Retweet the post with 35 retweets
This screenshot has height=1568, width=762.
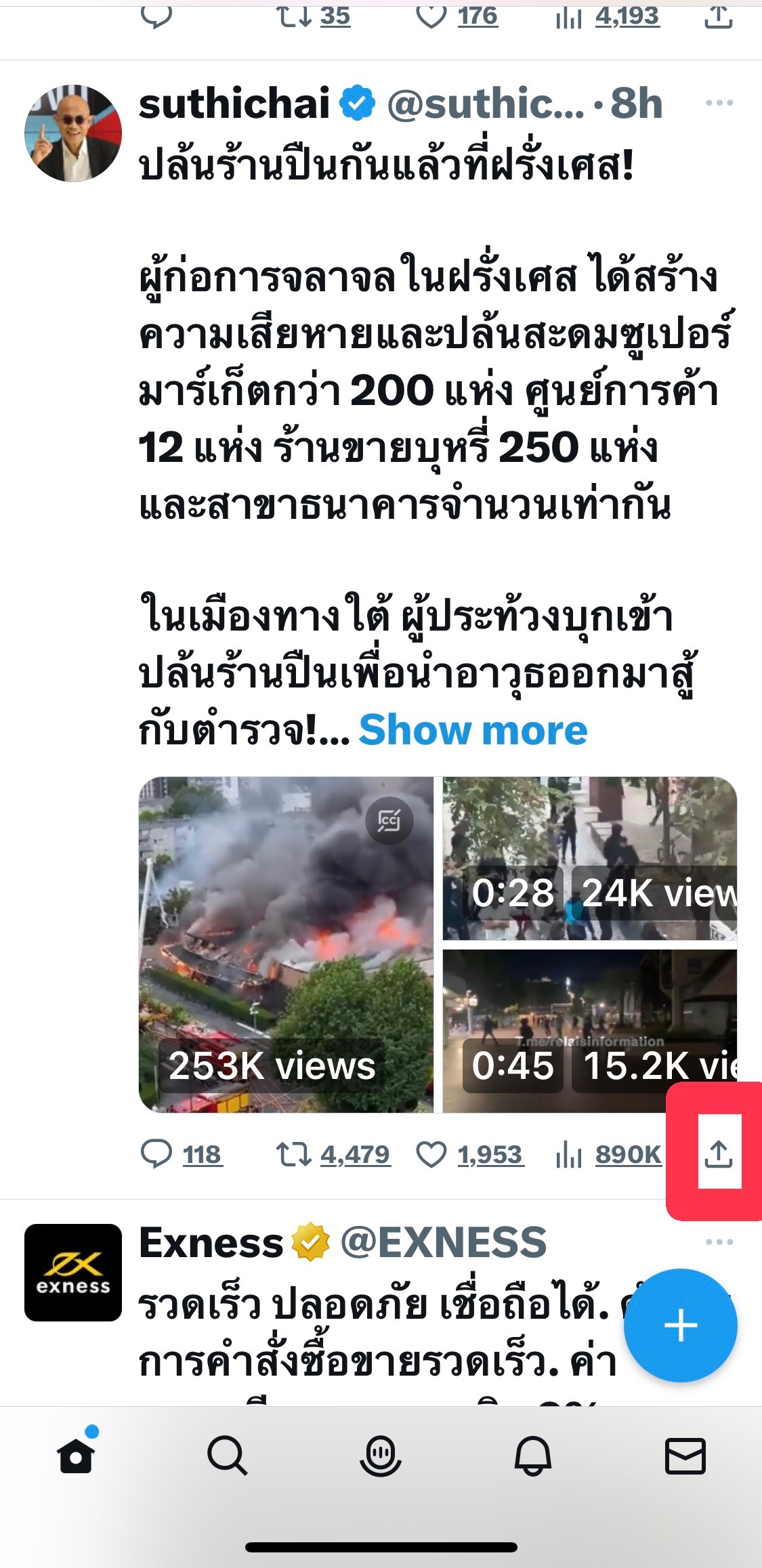tap(314, 16)
